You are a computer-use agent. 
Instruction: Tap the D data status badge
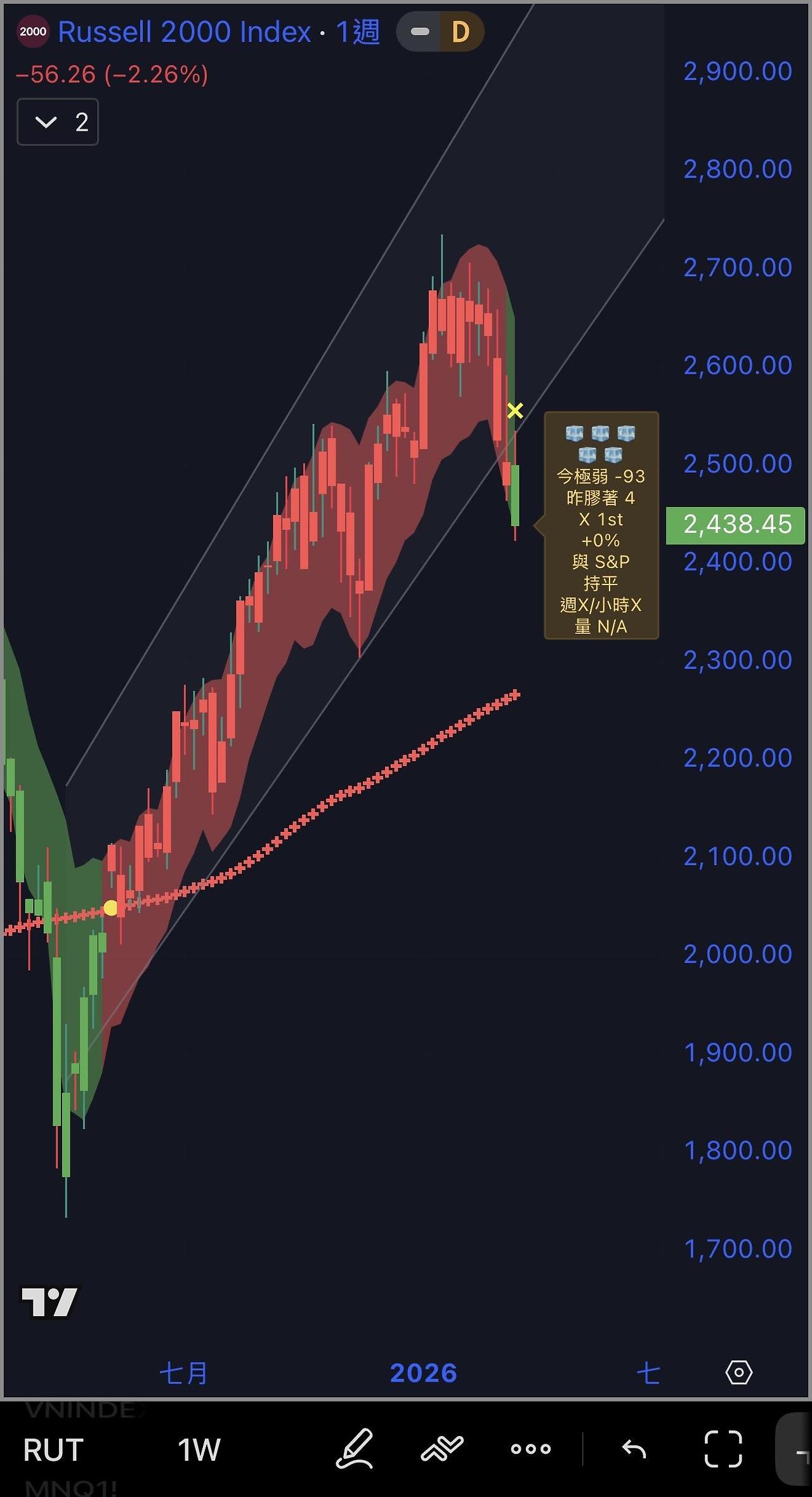pyautogui.click(x=461, y=32)
